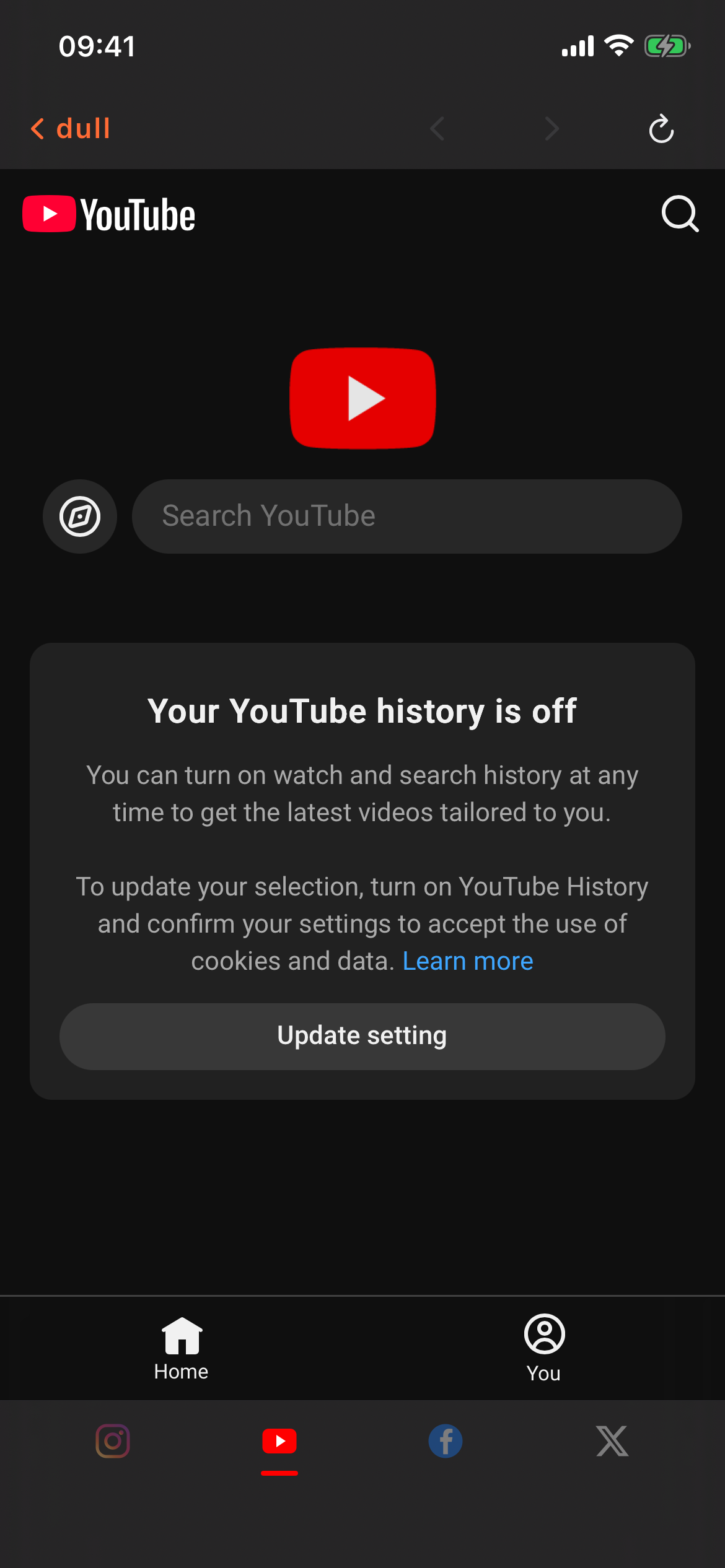Tap the Search YouTube input field
Image resolution: width=725 pixels, height=1568 pixels.
point(406,516)
